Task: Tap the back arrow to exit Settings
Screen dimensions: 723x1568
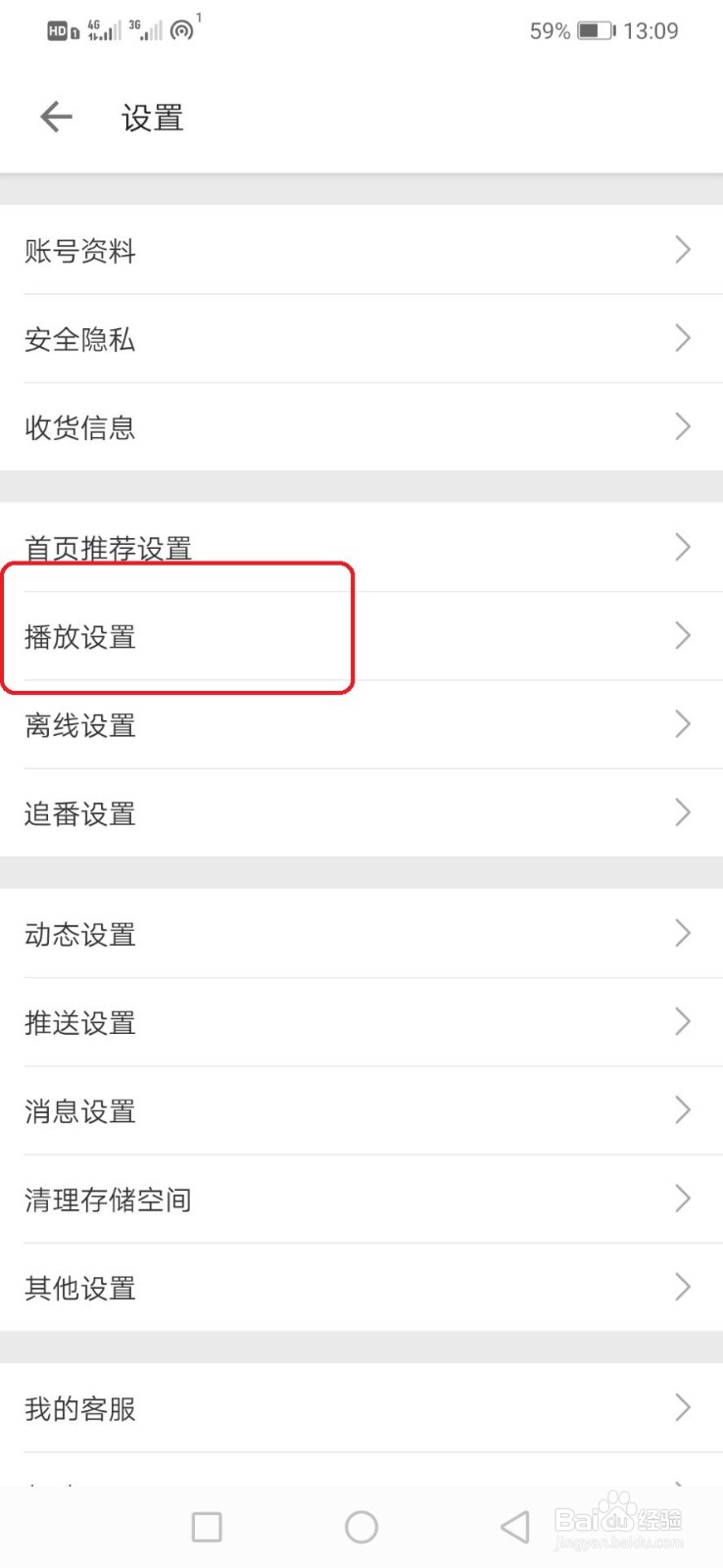Action: click(56, 116)
